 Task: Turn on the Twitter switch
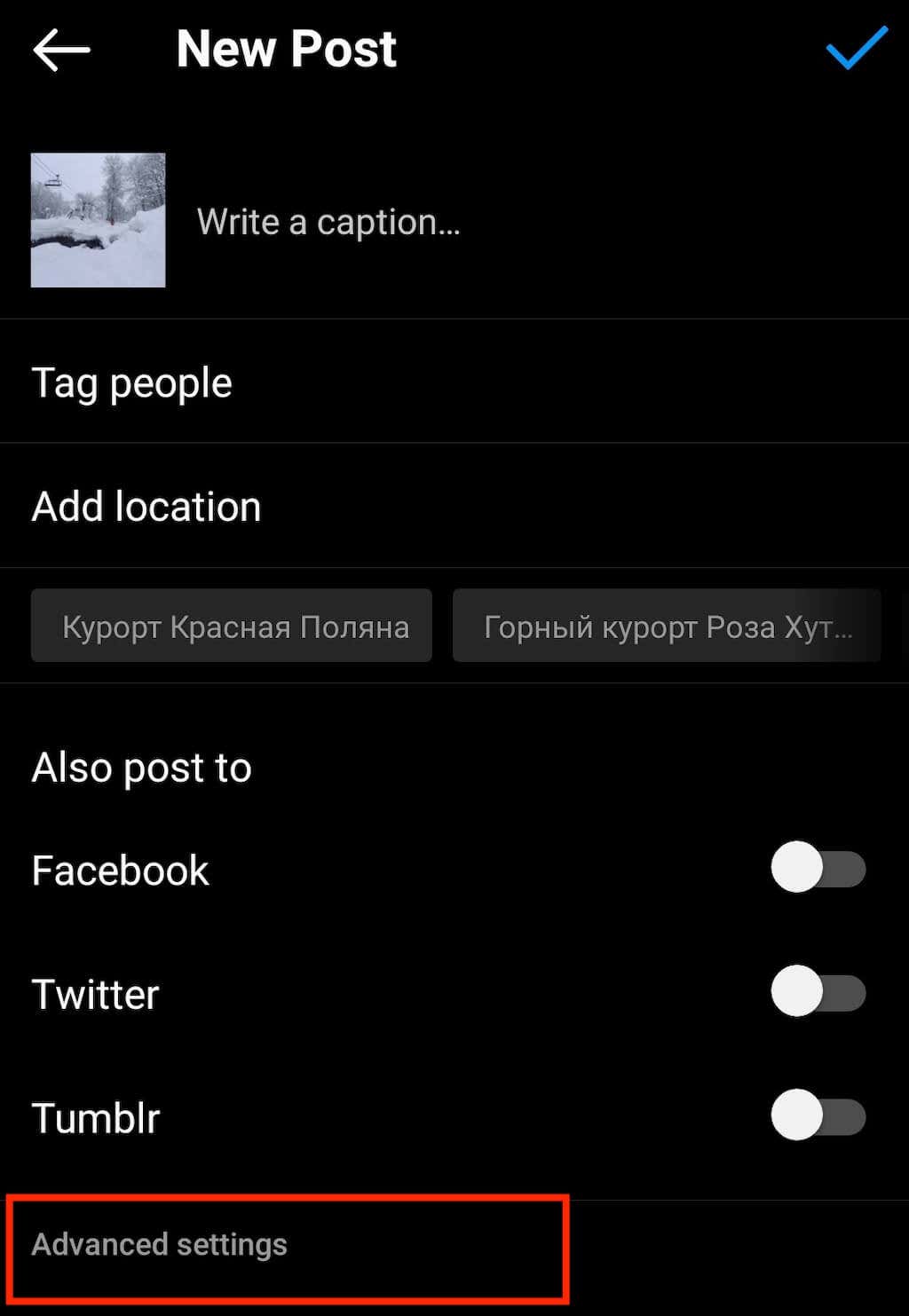818,991
